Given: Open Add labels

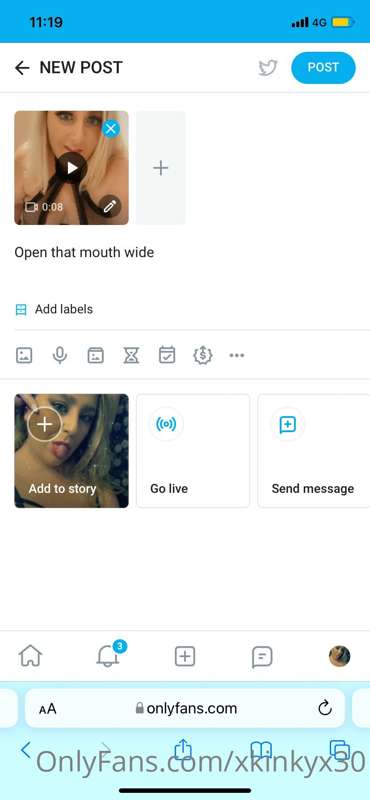Looking at the screenshot, I should [x=54, y=309].
